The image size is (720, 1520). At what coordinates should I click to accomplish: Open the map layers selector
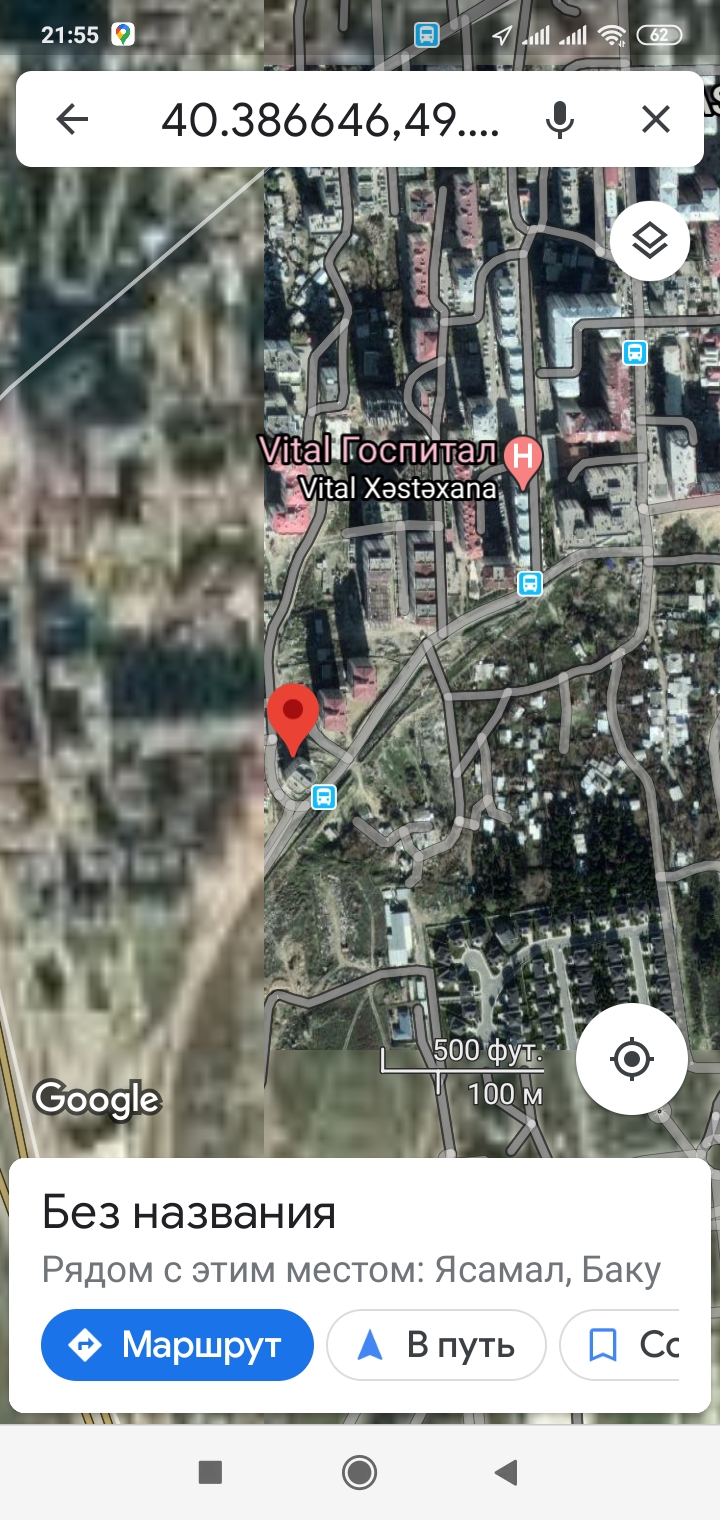pos(650,240)
